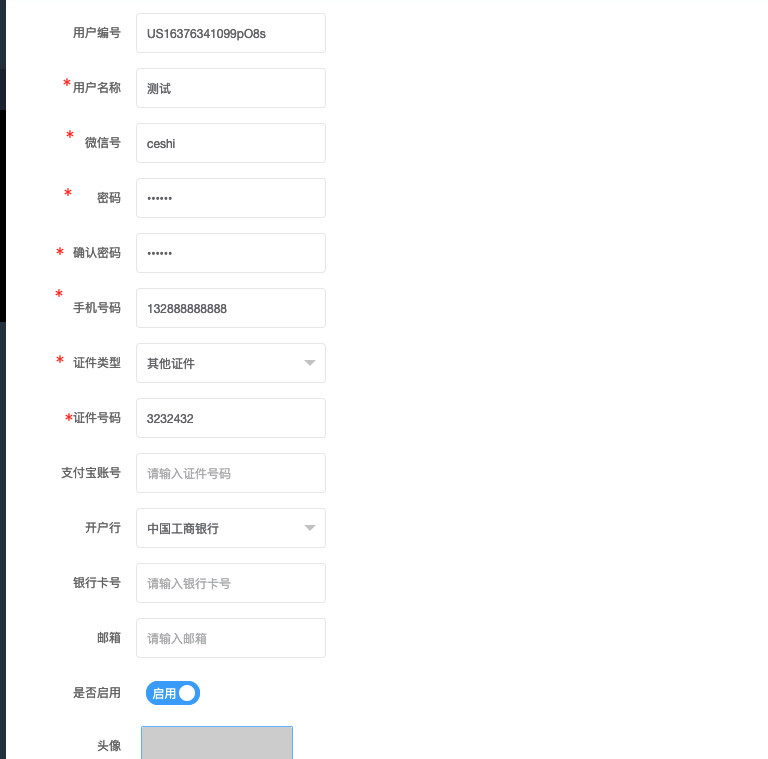Tap the 邮箱 email field
Viewport: 768px width, 759px height.
pyautogui.click(x=230, y=638)
